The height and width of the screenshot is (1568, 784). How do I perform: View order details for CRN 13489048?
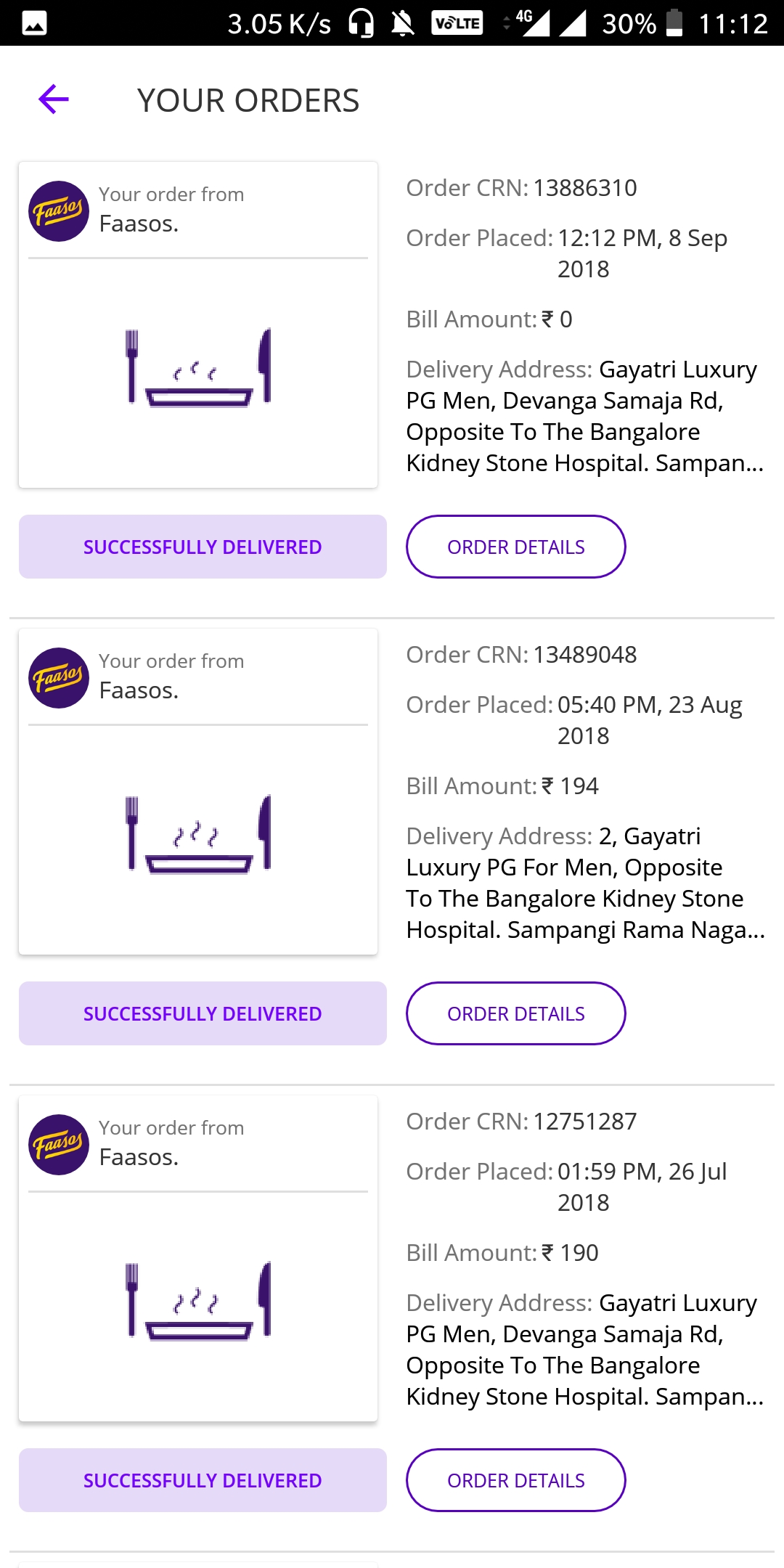(x=515, y=1013)
